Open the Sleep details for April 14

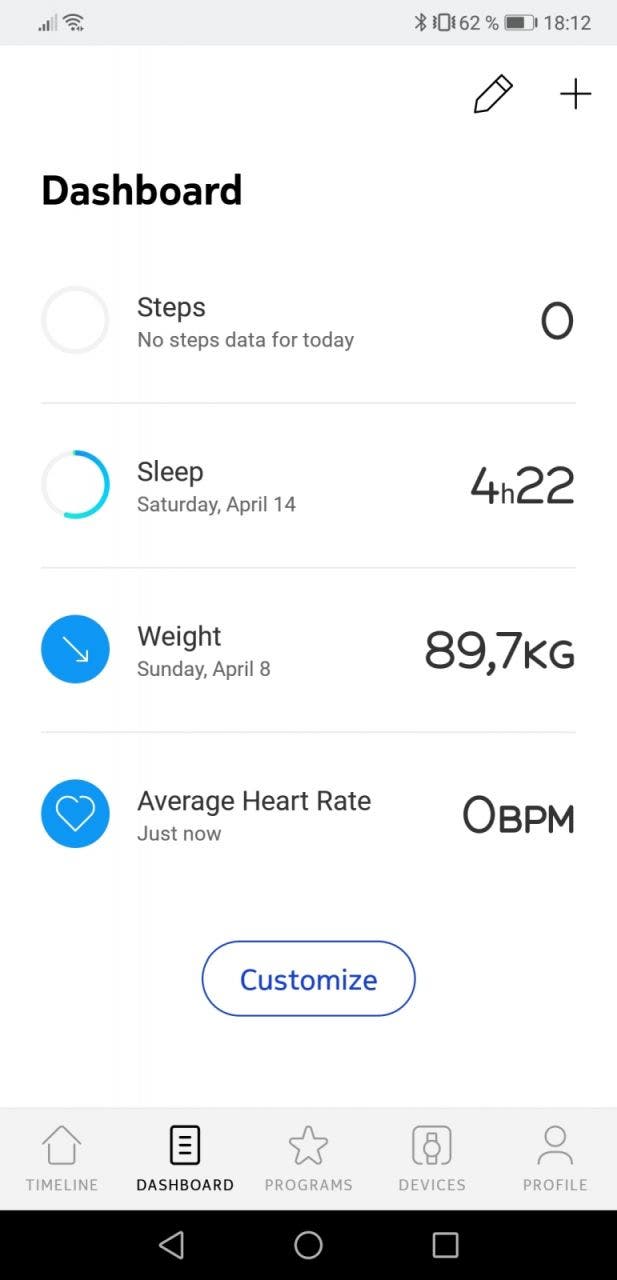point(308,486)
